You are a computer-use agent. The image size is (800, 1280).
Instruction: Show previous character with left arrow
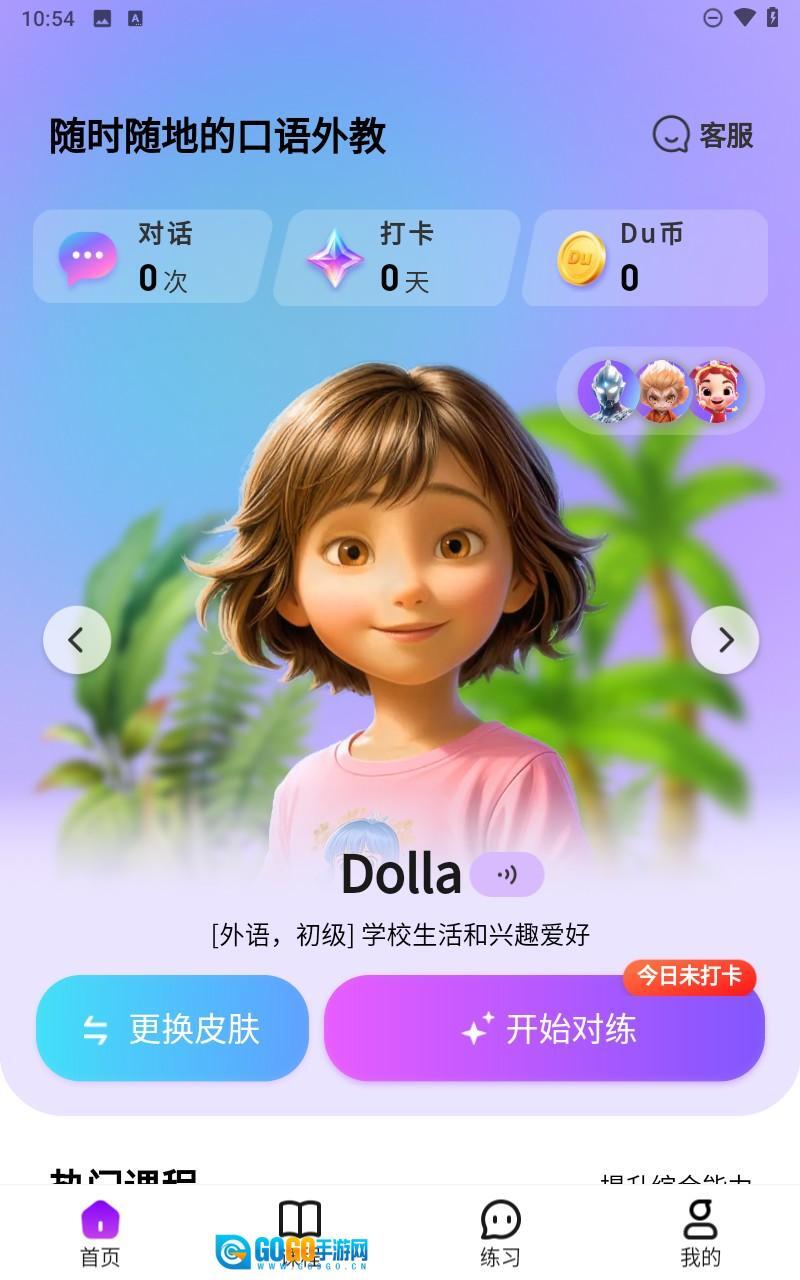coord(77,640)
